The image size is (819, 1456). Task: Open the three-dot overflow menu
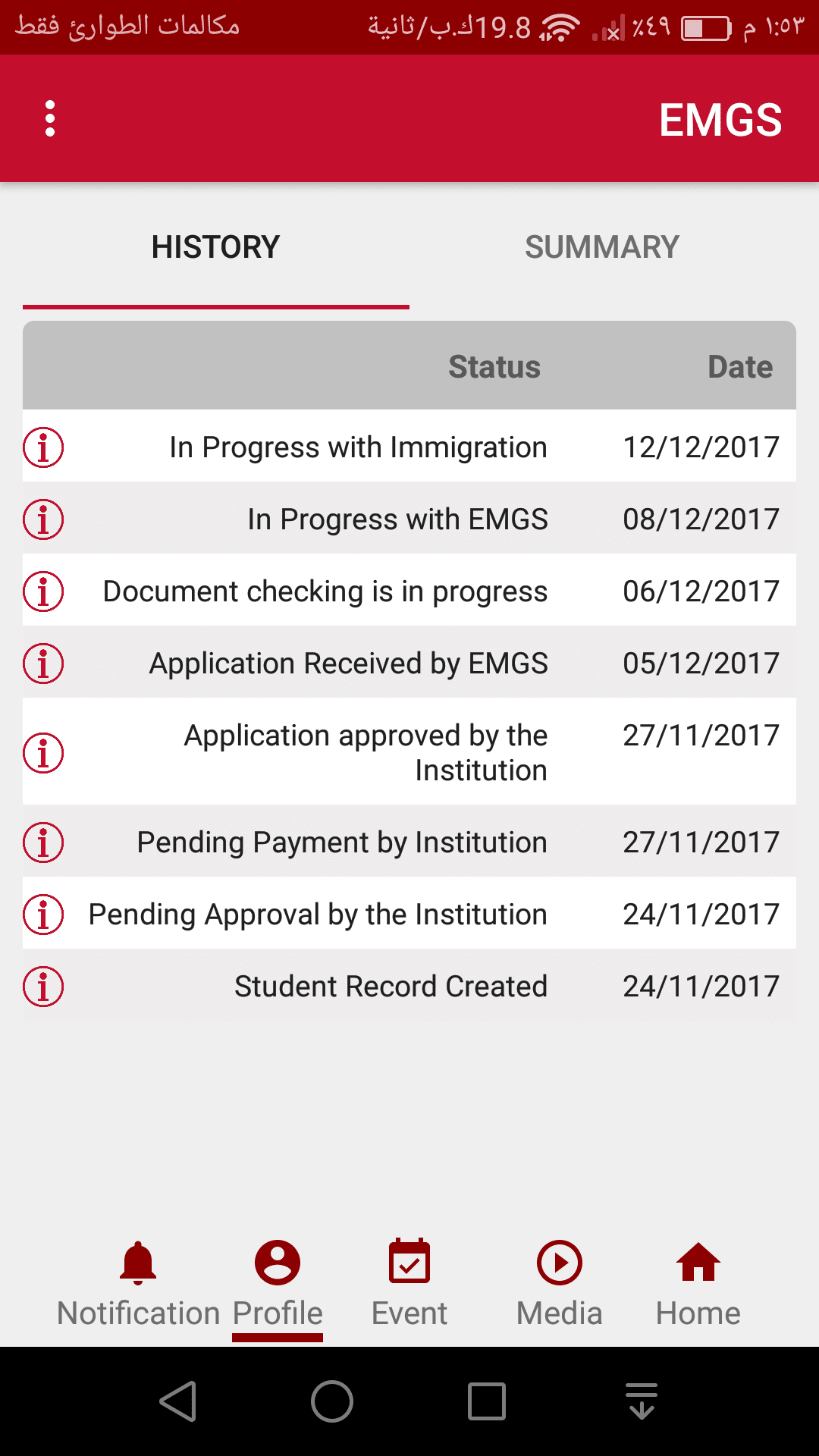50,119
